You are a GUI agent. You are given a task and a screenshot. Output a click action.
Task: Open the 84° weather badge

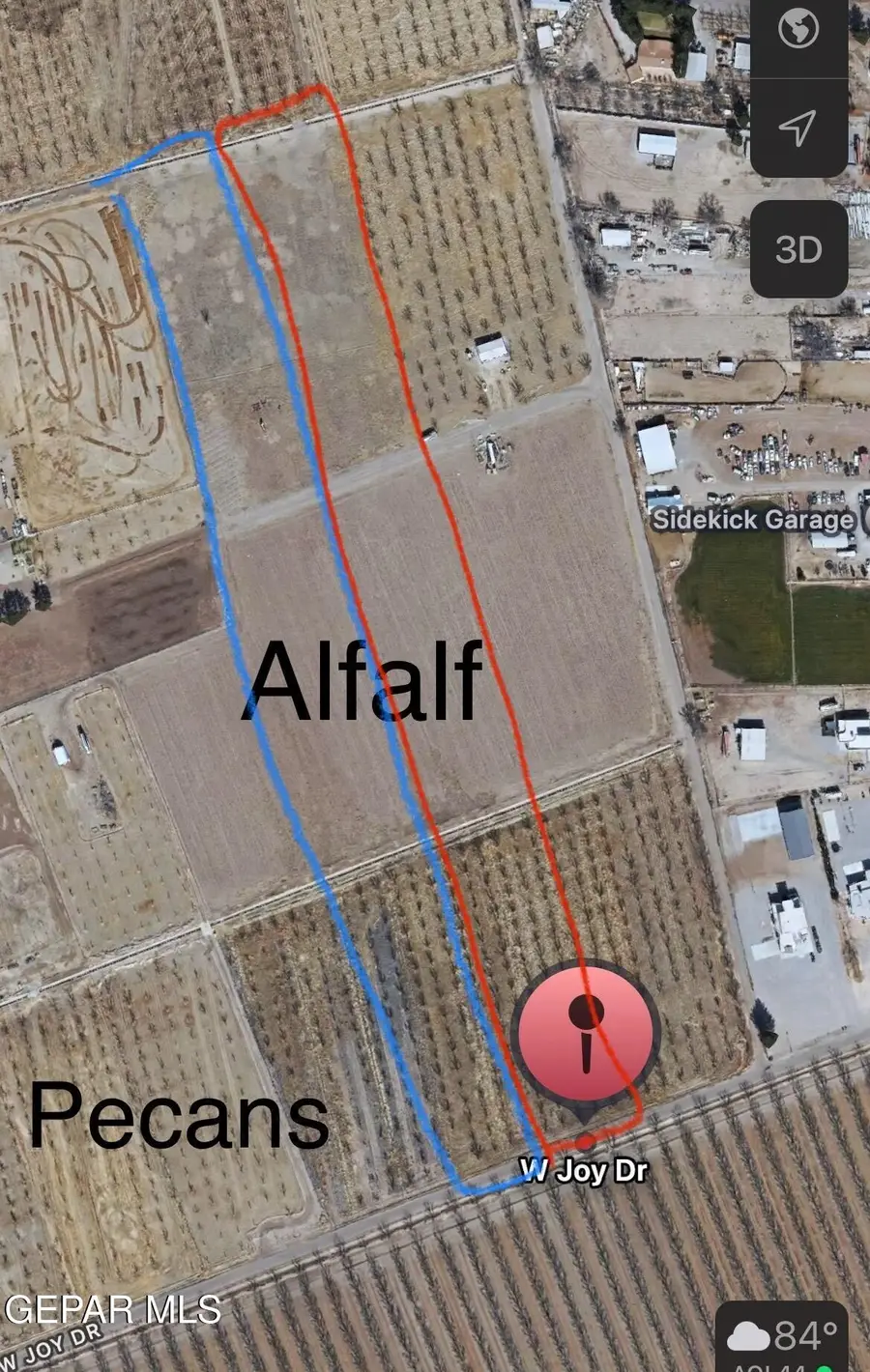tap(785, 1339)
